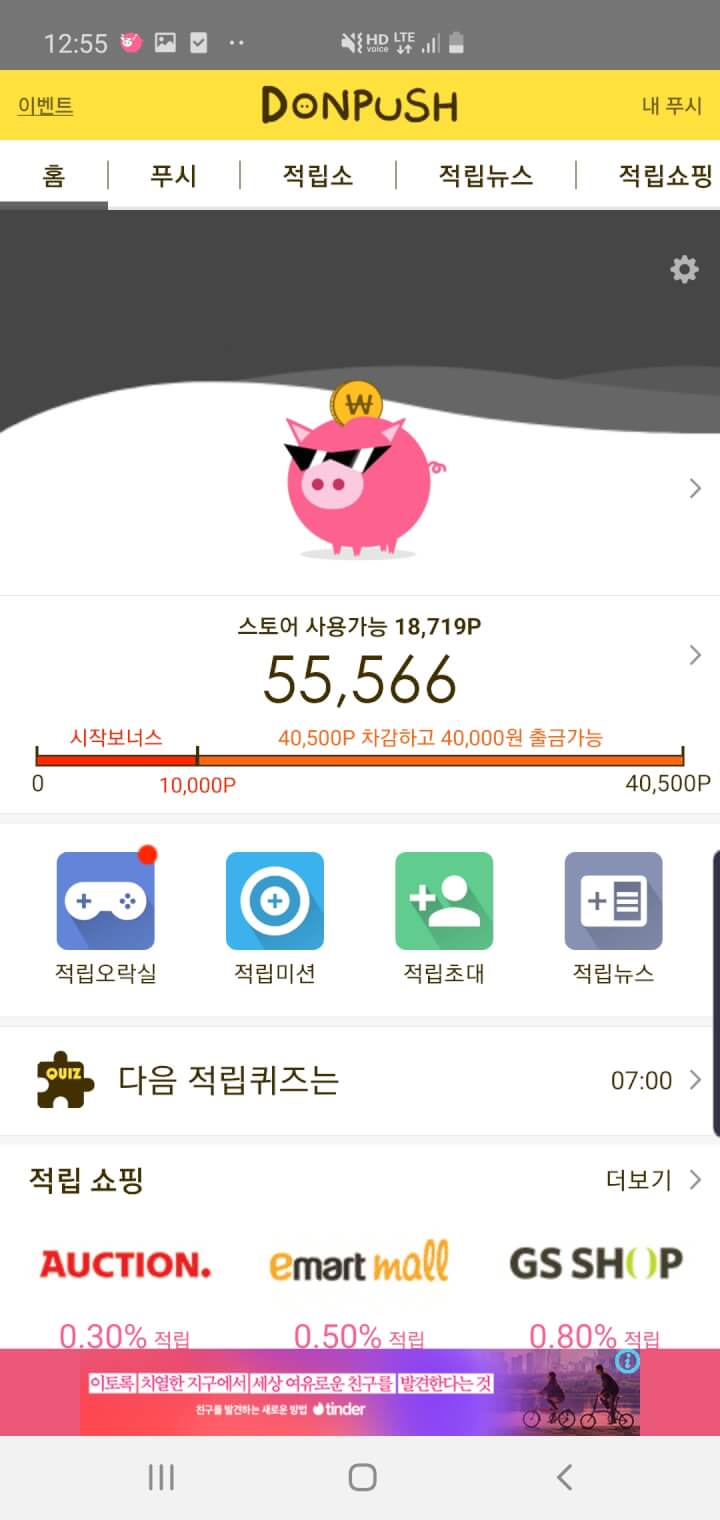
Task: Open the GS SHOP shopping tile
Action: coord(595,1265)
